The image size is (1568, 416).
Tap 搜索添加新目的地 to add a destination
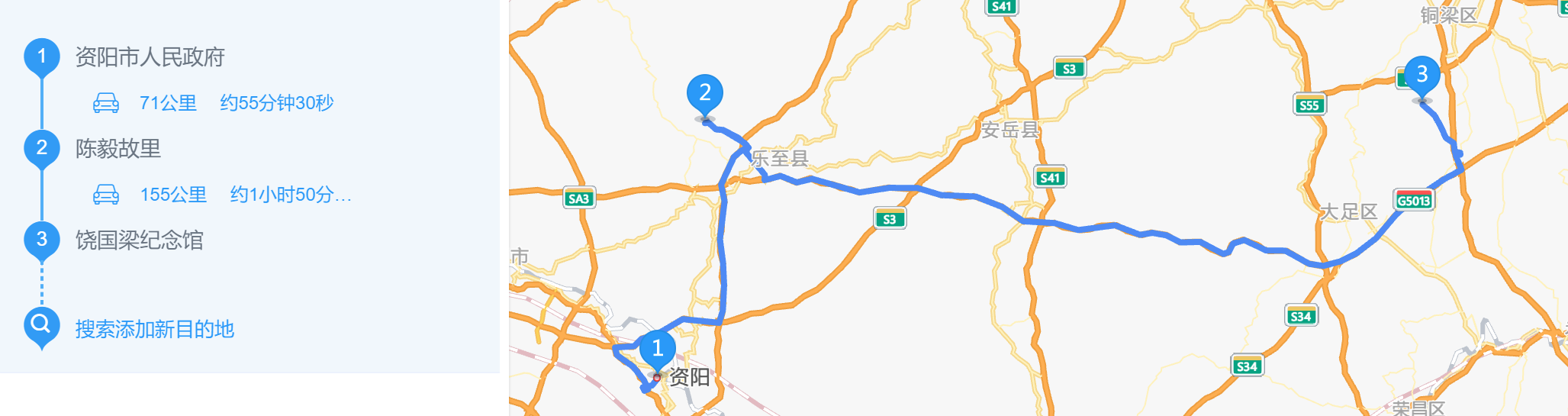(154, 329)
